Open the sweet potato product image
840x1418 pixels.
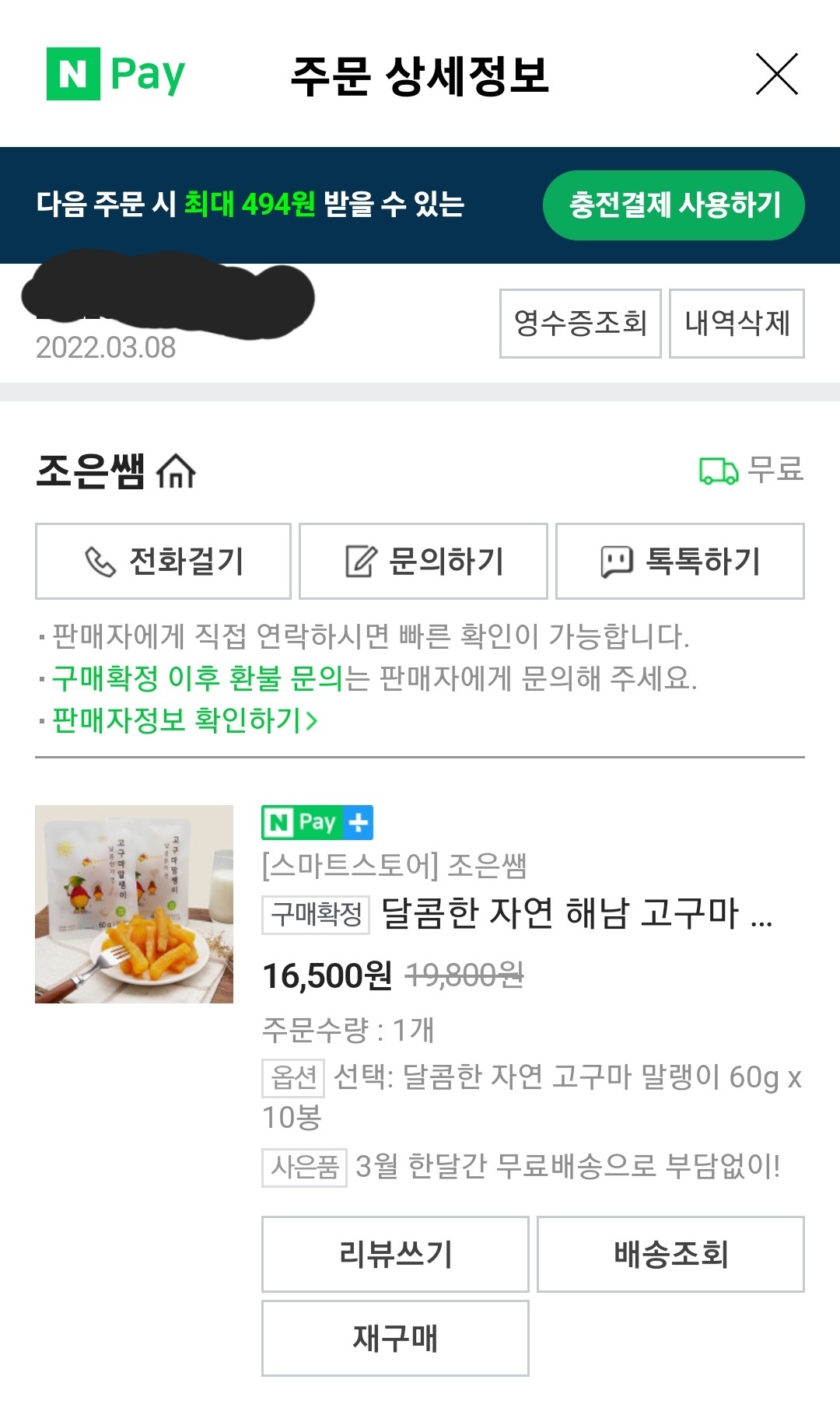click(134, 904)
